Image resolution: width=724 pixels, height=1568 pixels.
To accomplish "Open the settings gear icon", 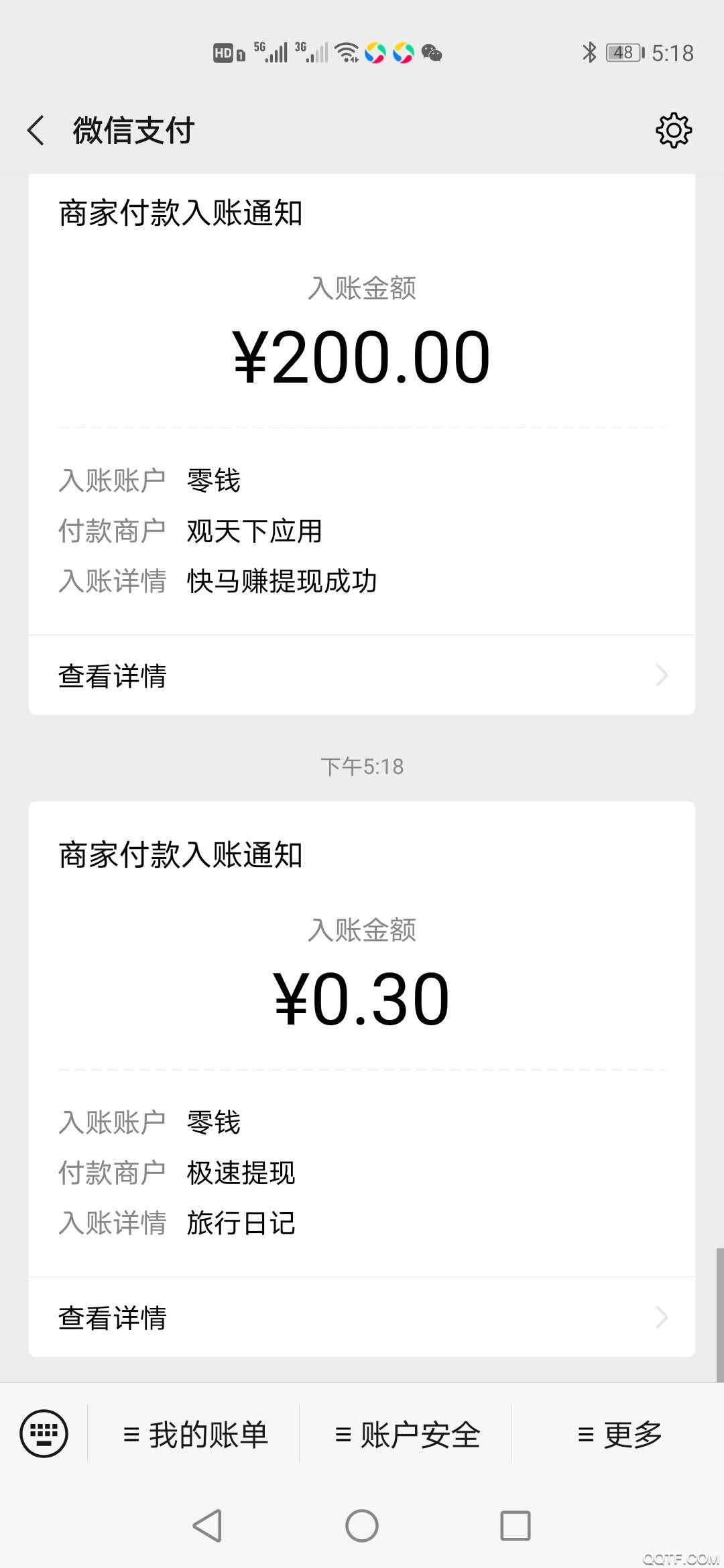I will pos(674,130).
